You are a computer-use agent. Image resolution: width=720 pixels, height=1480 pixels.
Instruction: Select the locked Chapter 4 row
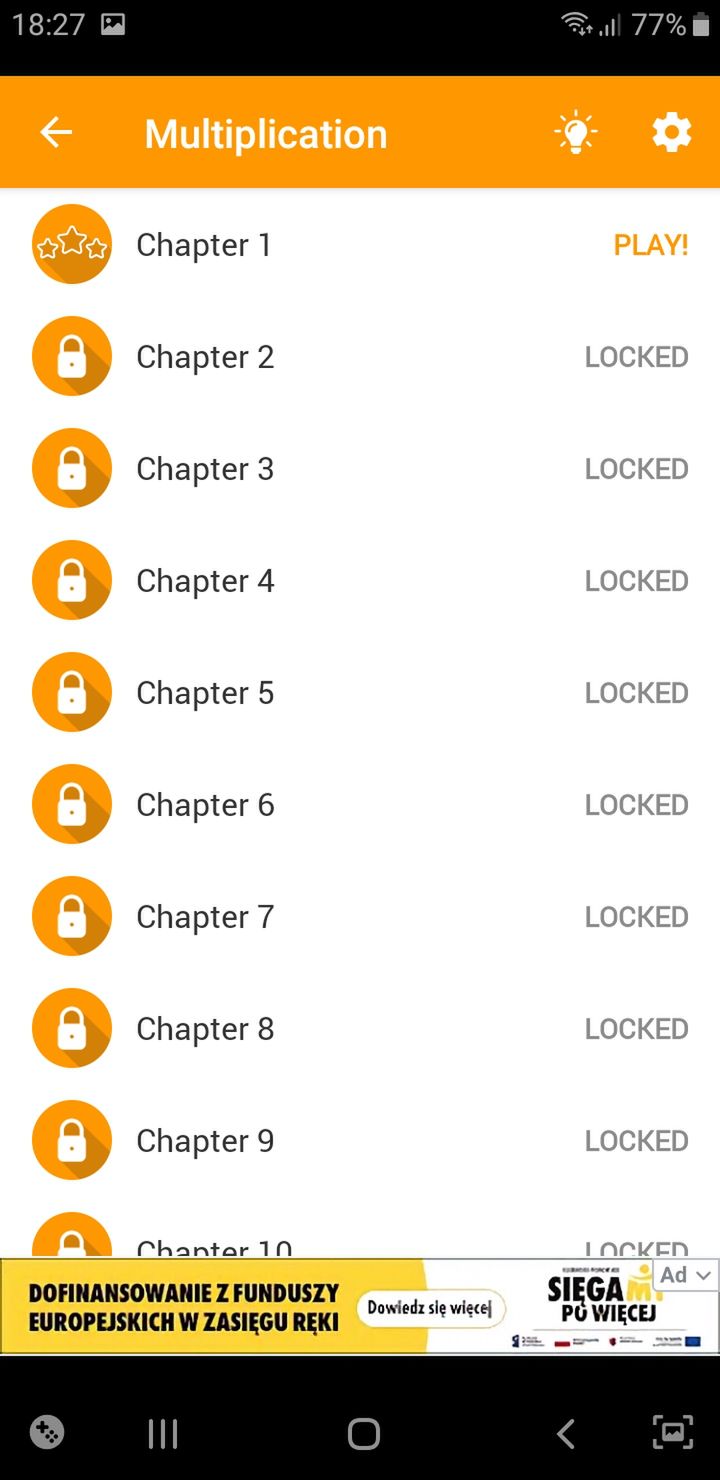pyautogui.click(x=360, y=581)
